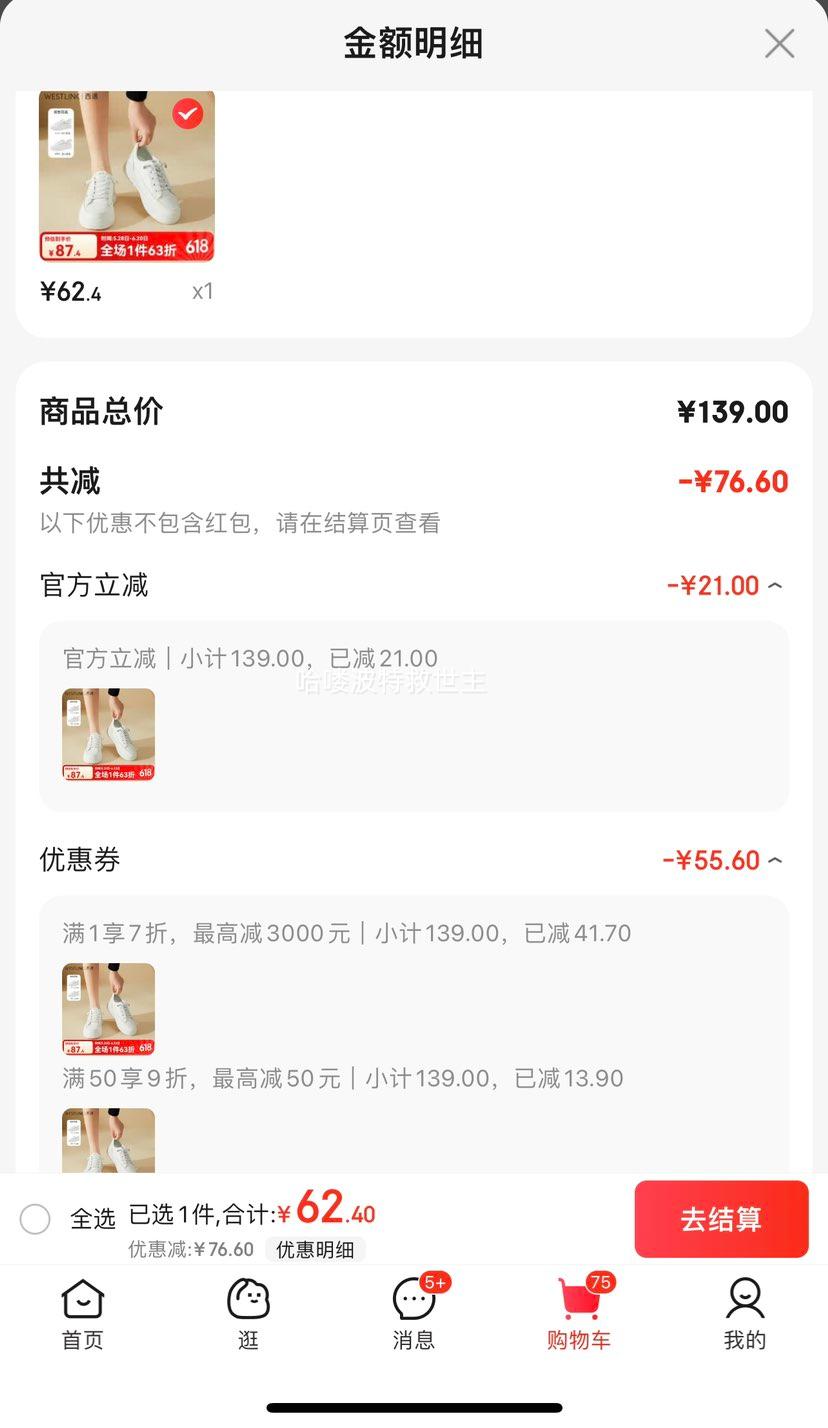Open the 购物车 cart tab
Image resolution: width=828 pixels, height=1428 pixels.
tap(579, 1314)
